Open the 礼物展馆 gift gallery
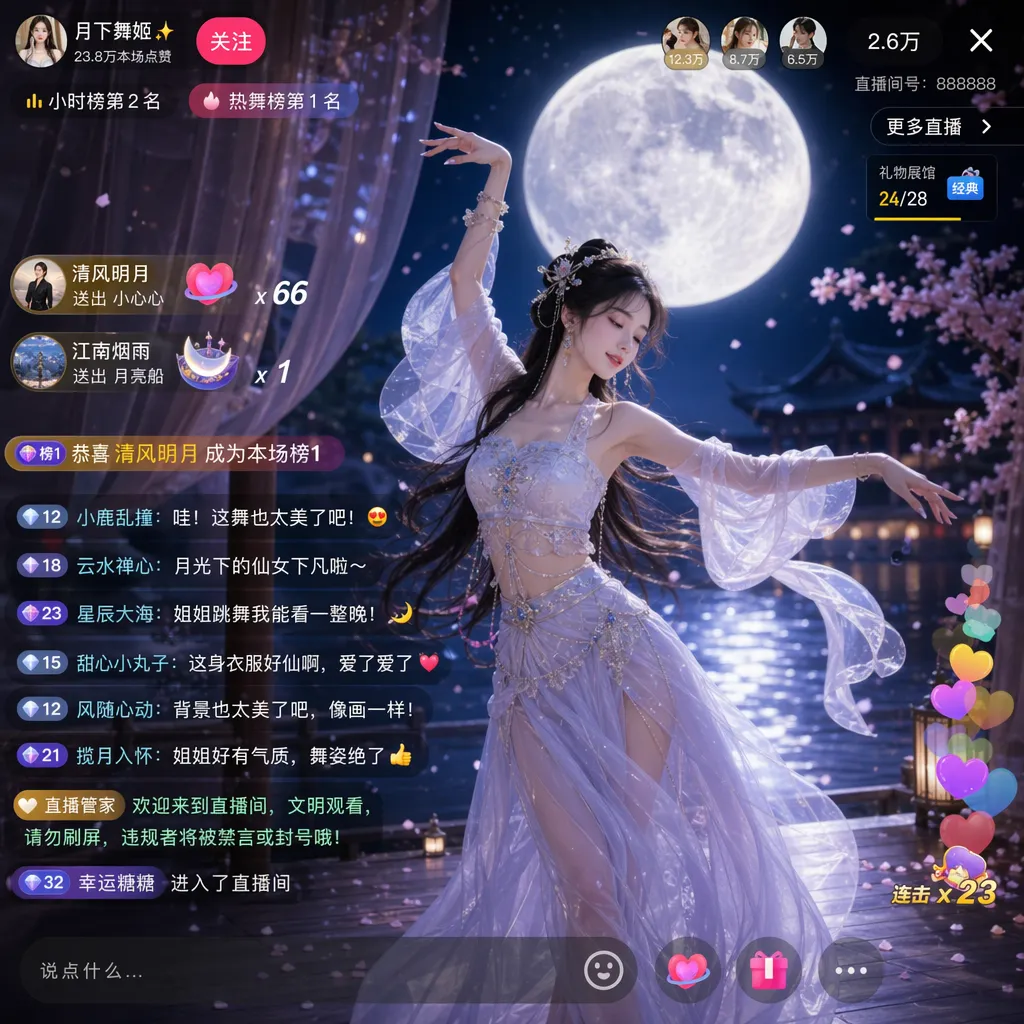 (x=930, y=187)
